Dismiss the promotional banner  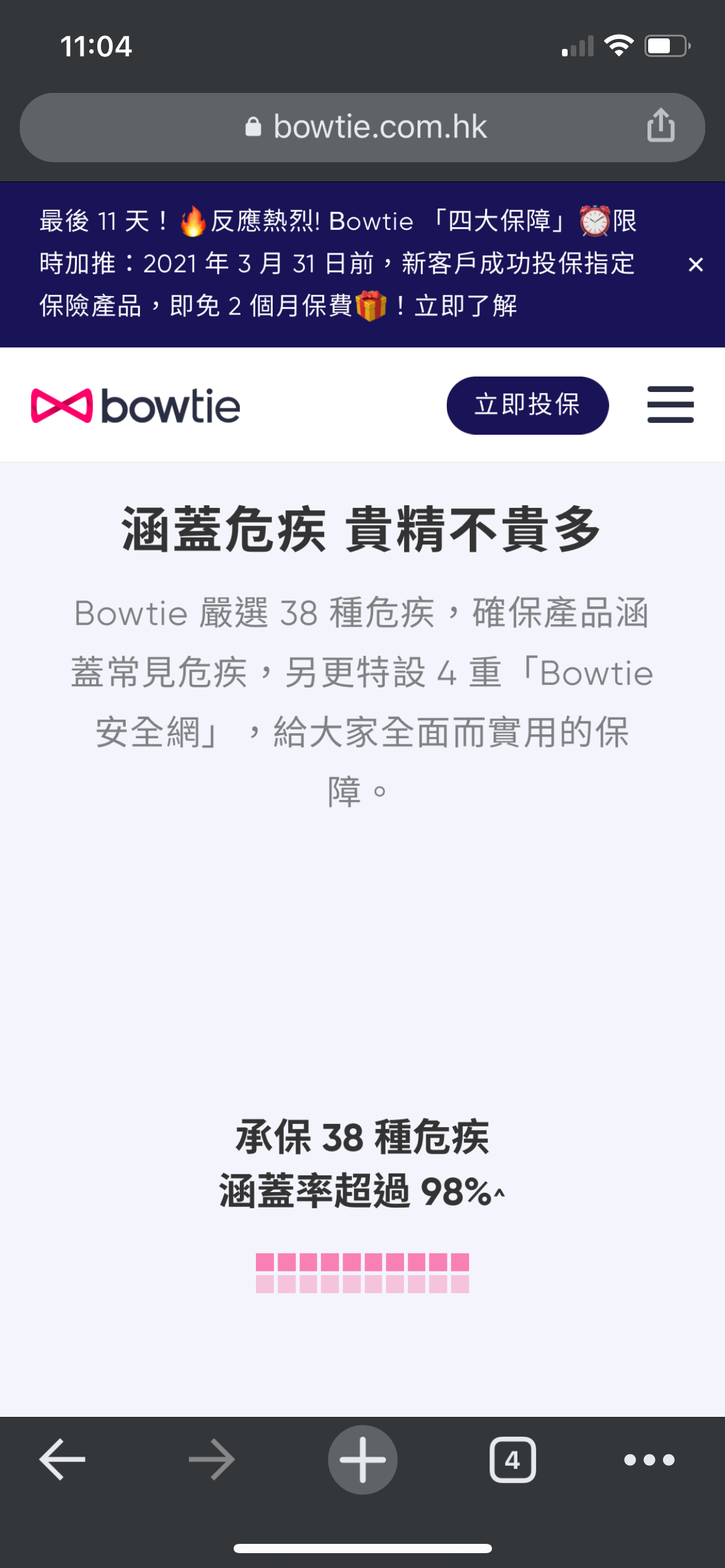(x=696, y=264)
